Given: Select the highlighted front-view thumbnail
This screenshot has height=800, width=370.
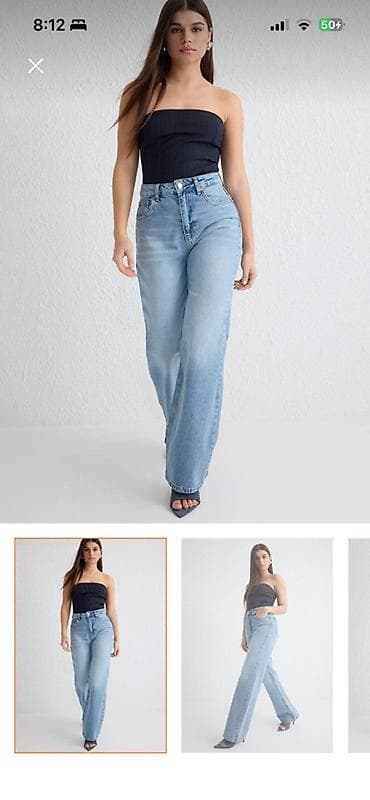Looking at the screenshot, I should [x=91, y=645].
